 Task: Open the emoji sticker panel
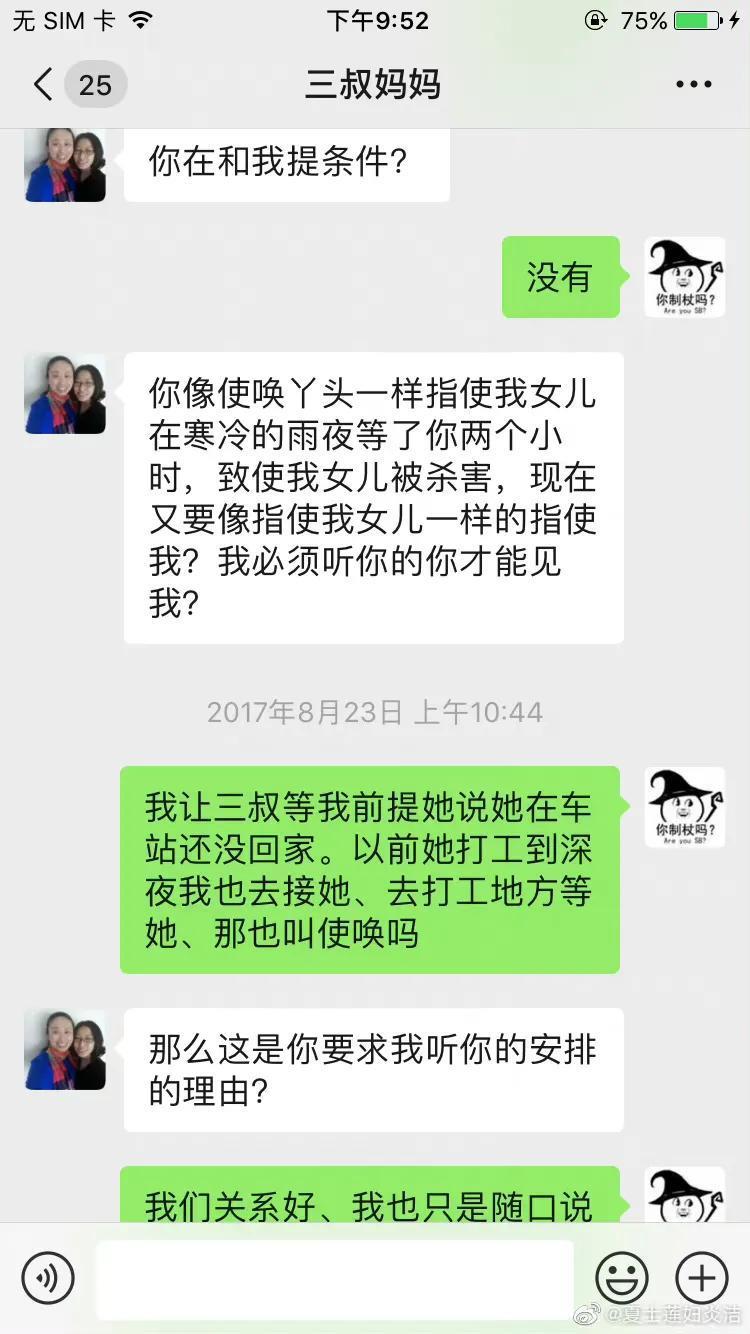pos(622,1277)
